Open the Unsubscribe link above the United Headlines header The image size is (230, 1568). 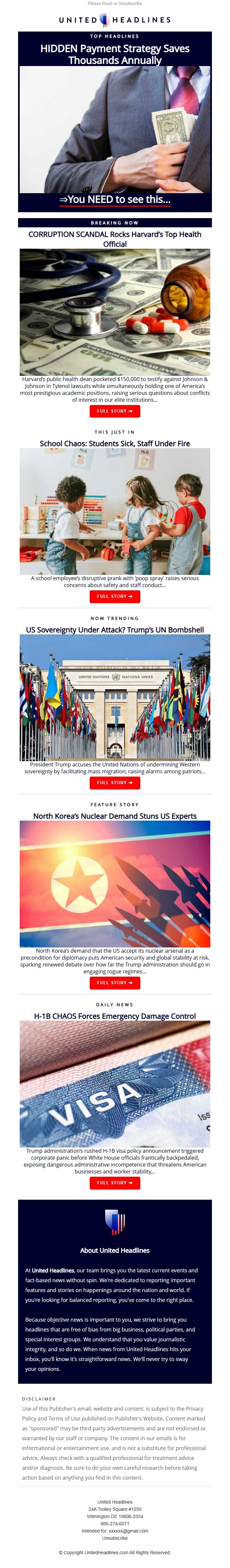point(130,4)
